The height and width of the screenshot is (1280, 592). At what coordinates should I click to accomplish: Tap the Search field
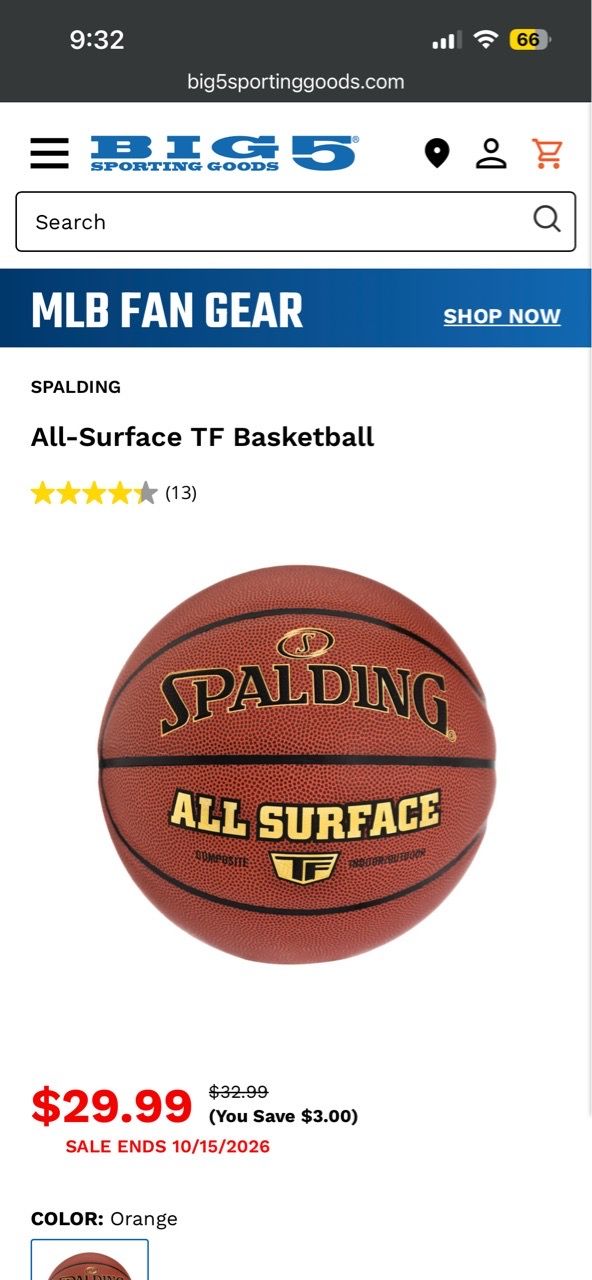(x=296, y=221)
